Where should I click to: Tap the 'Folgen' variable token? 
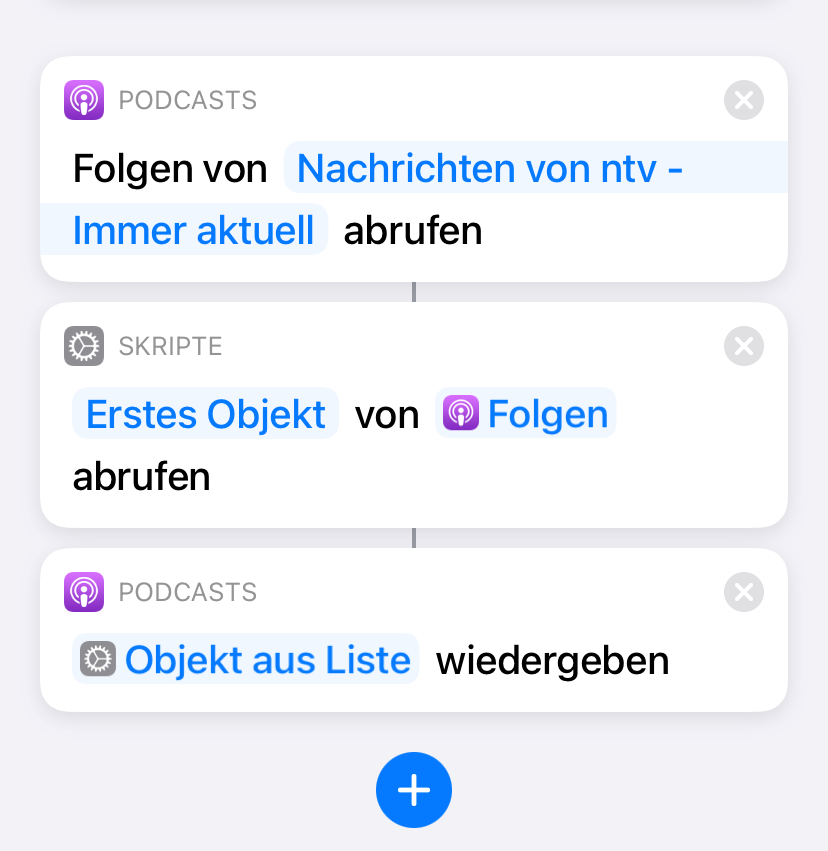tap(526, 414)
